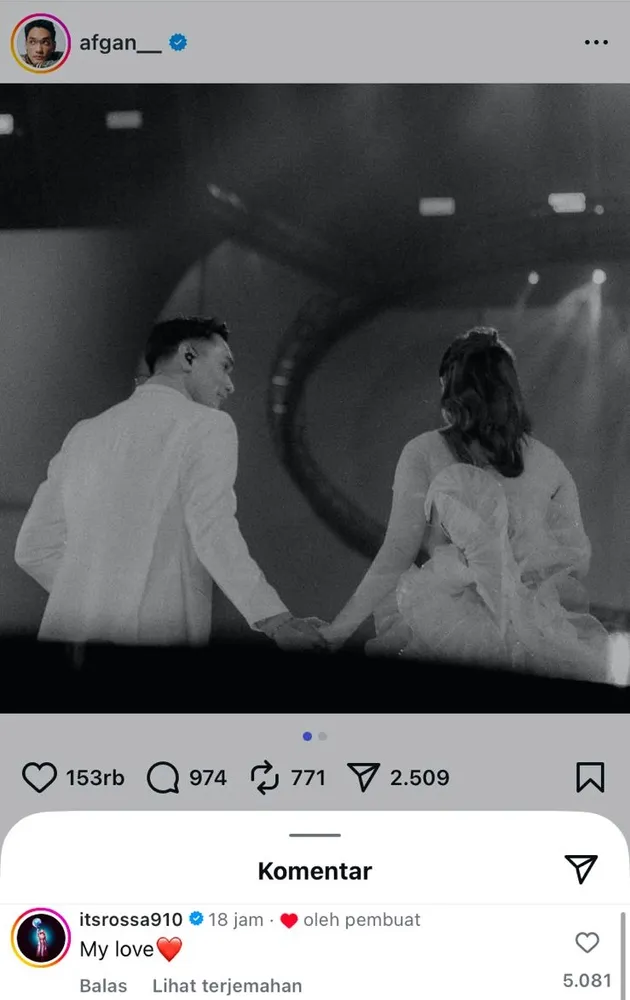Viewport: 630px width, 1000px height.
Task: Like the afgan__ post
Action: coord(39,777)
